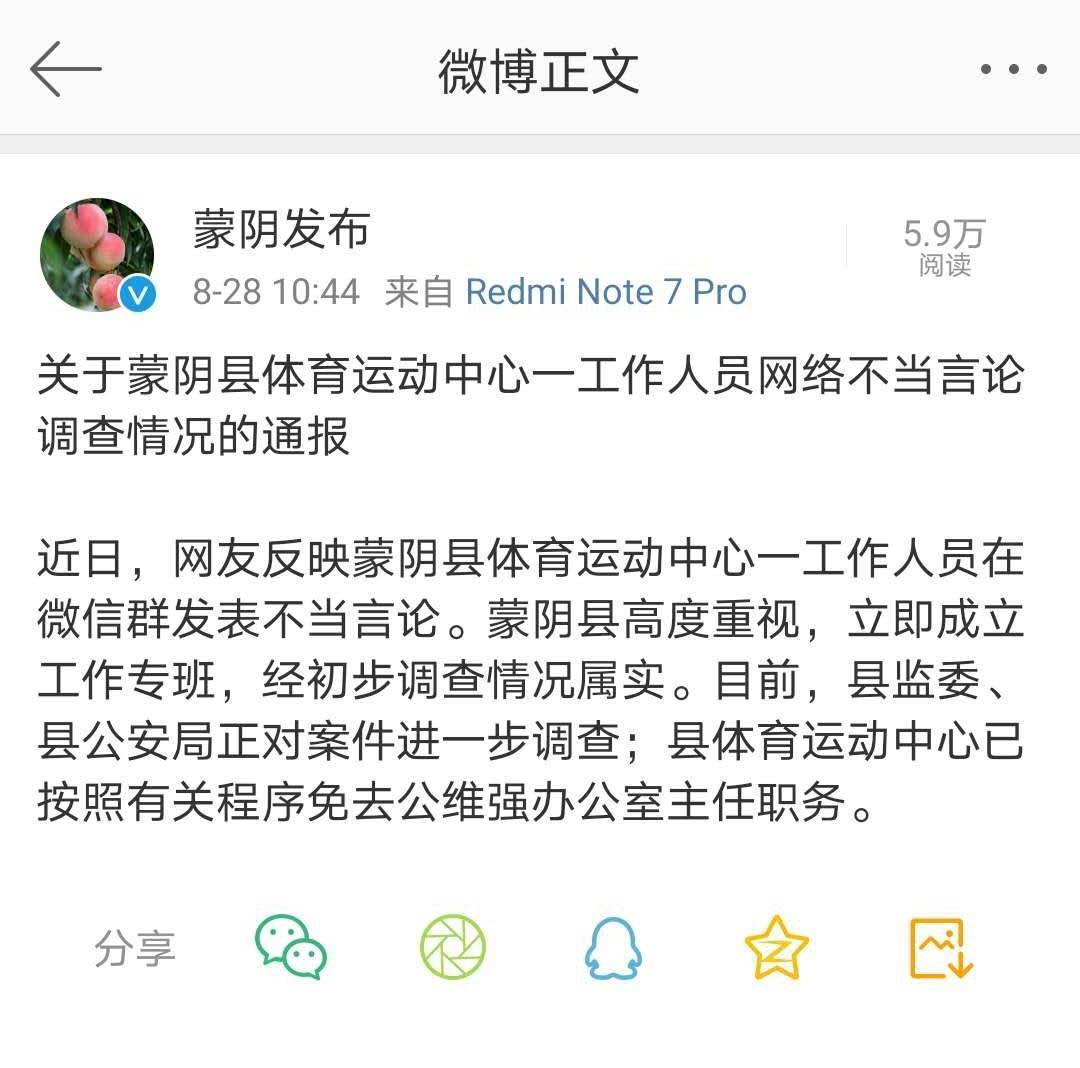Screen dimensions: 1080x1068
Task: Open the three-dot overflow menu
Action: click(1013, 69)
